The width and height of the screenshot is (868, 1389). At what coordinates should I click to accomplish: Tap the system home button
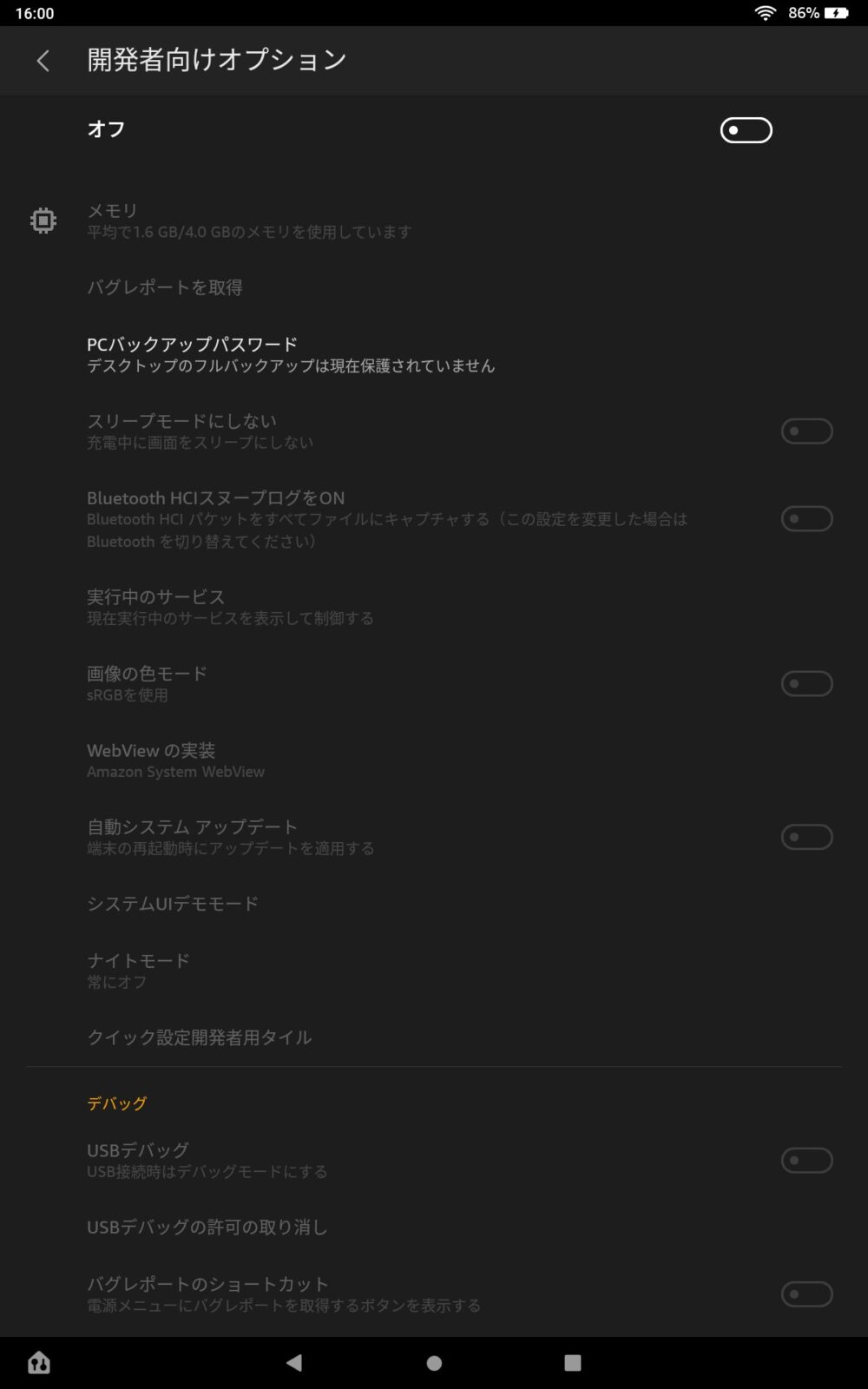434,1363
